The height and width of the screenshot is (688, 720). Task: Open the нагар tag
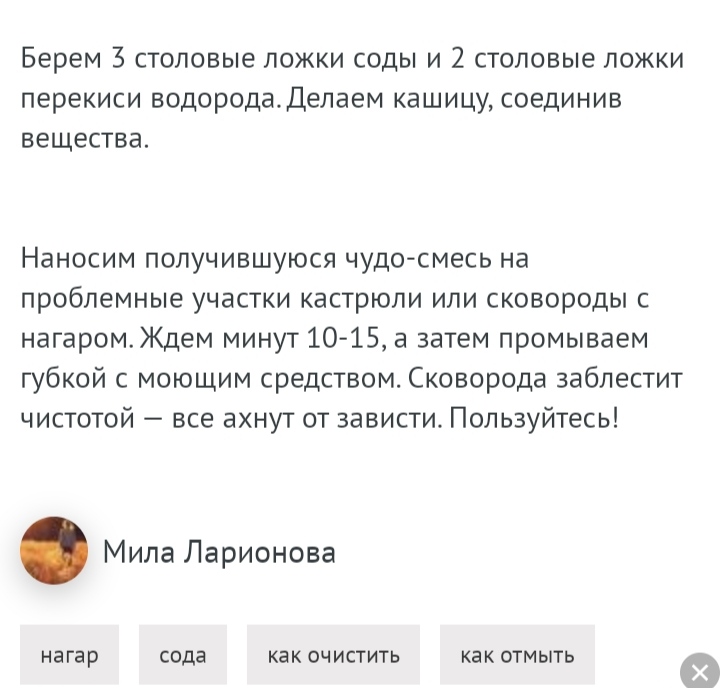pos(69,655)
